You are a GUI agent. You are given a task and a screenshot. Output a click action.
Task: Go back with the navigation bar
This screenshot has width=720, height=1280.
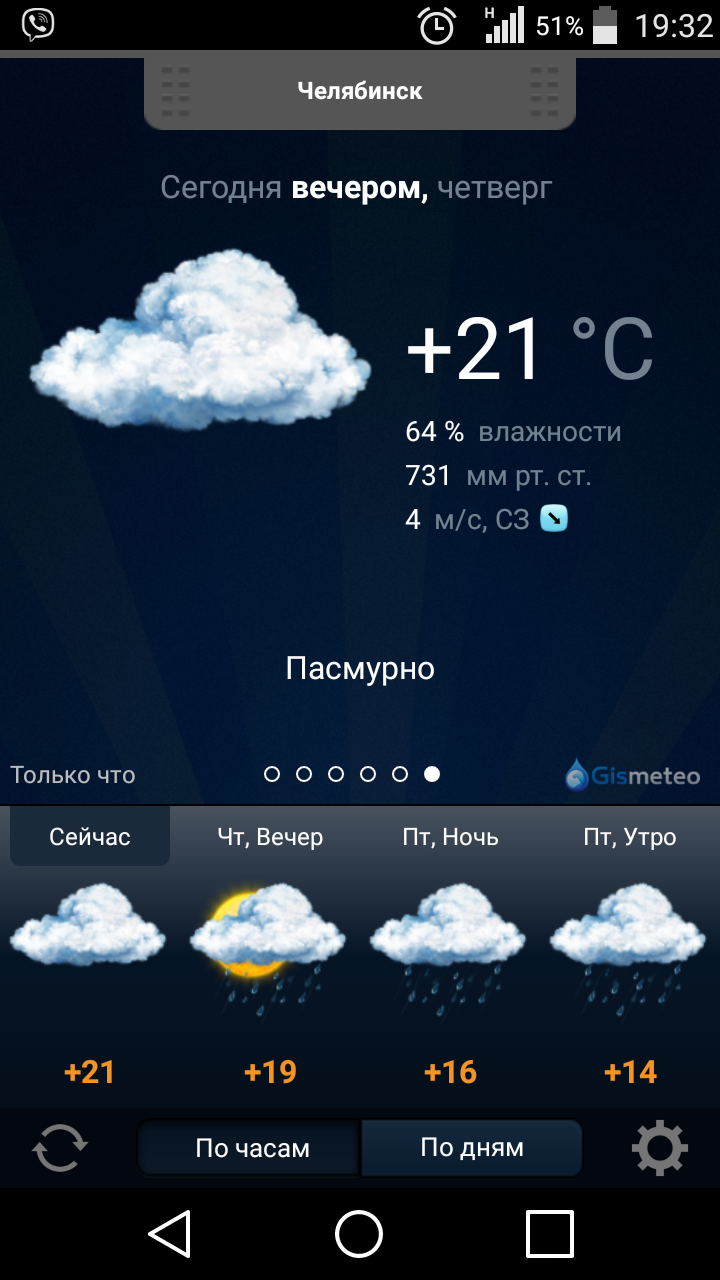(170, 1234)
